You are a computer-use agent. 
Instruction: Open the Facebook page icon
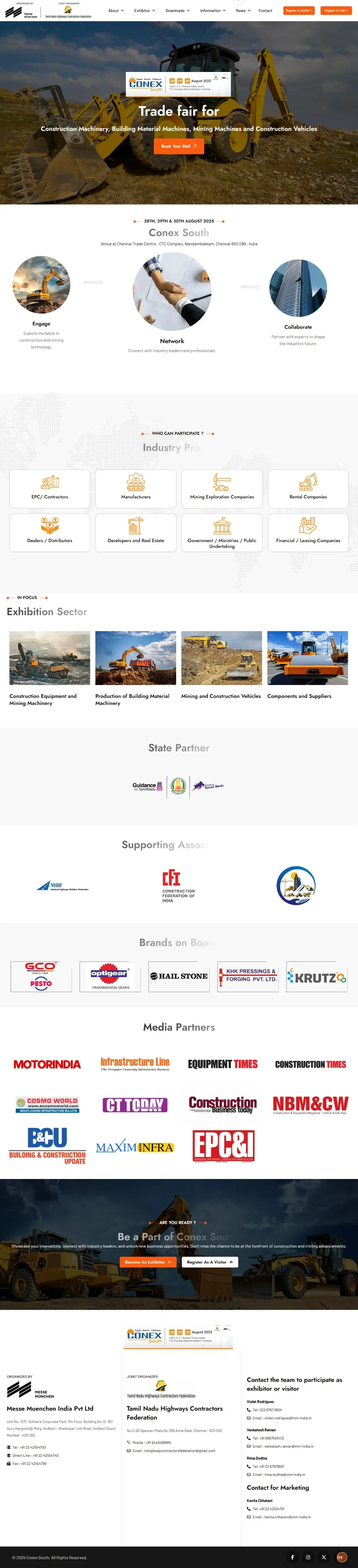(x=292, y=1557)
